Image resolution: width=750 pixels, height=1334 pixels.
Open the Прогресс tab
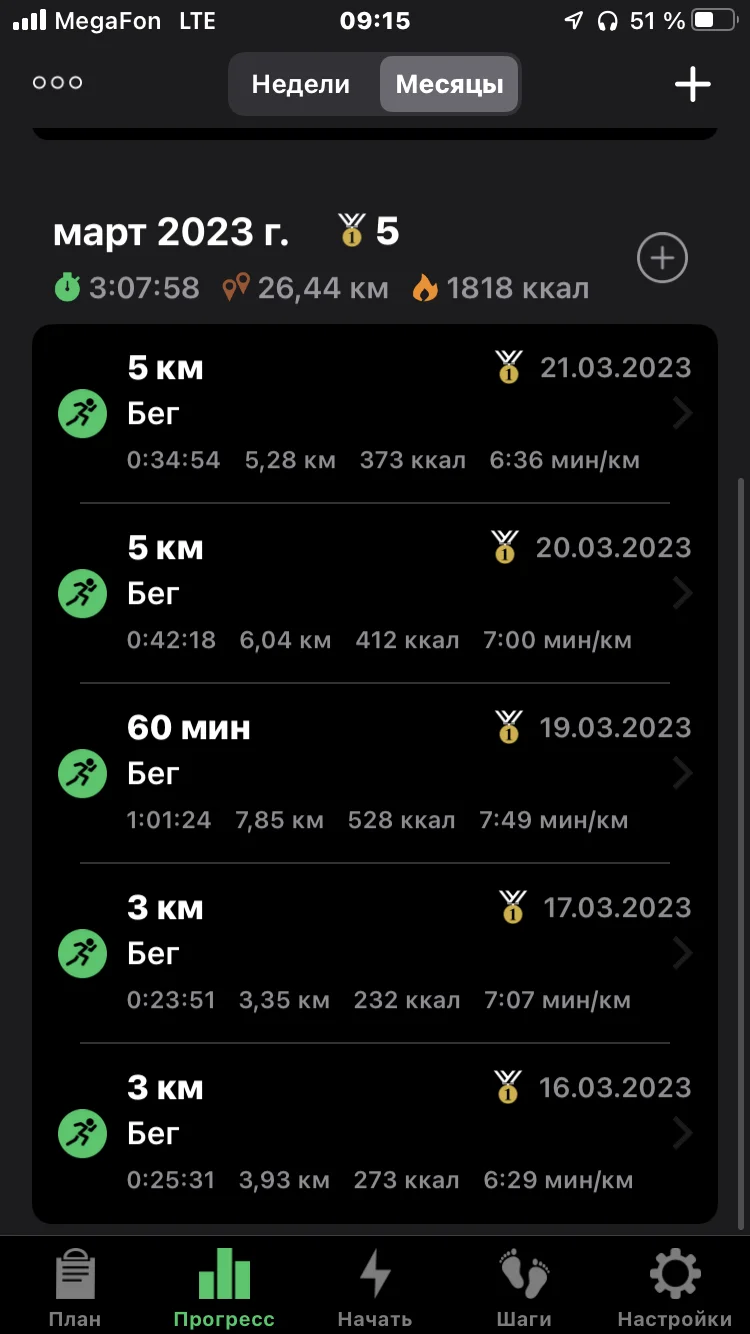[224, 1287]
